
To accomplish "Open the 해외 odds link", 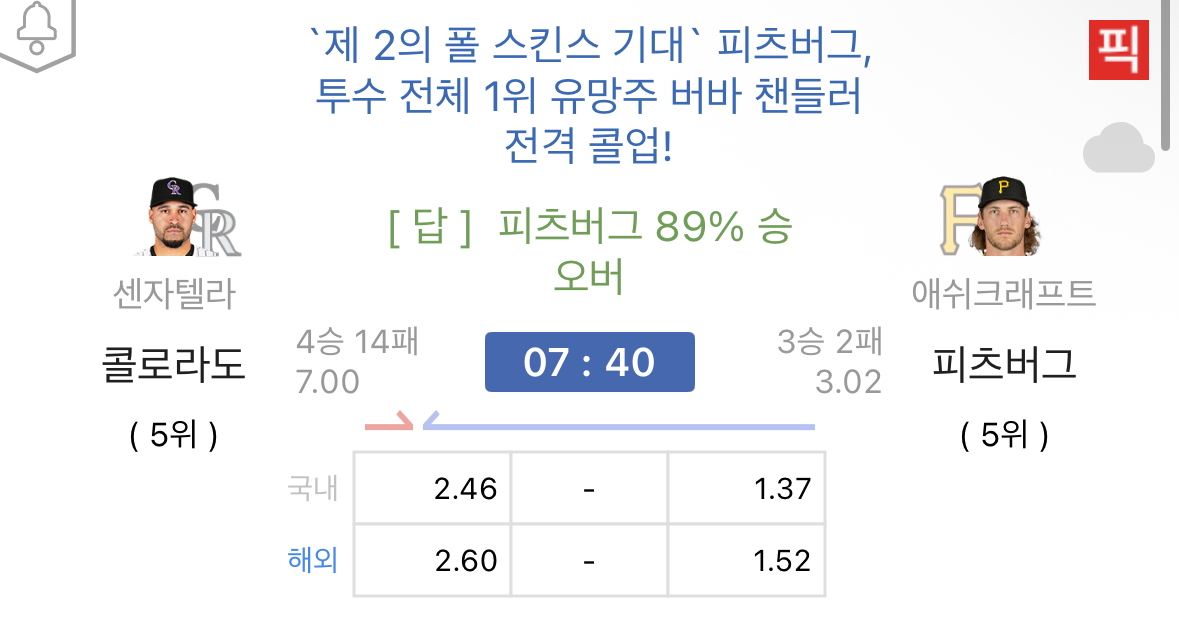I will point(312,561).
